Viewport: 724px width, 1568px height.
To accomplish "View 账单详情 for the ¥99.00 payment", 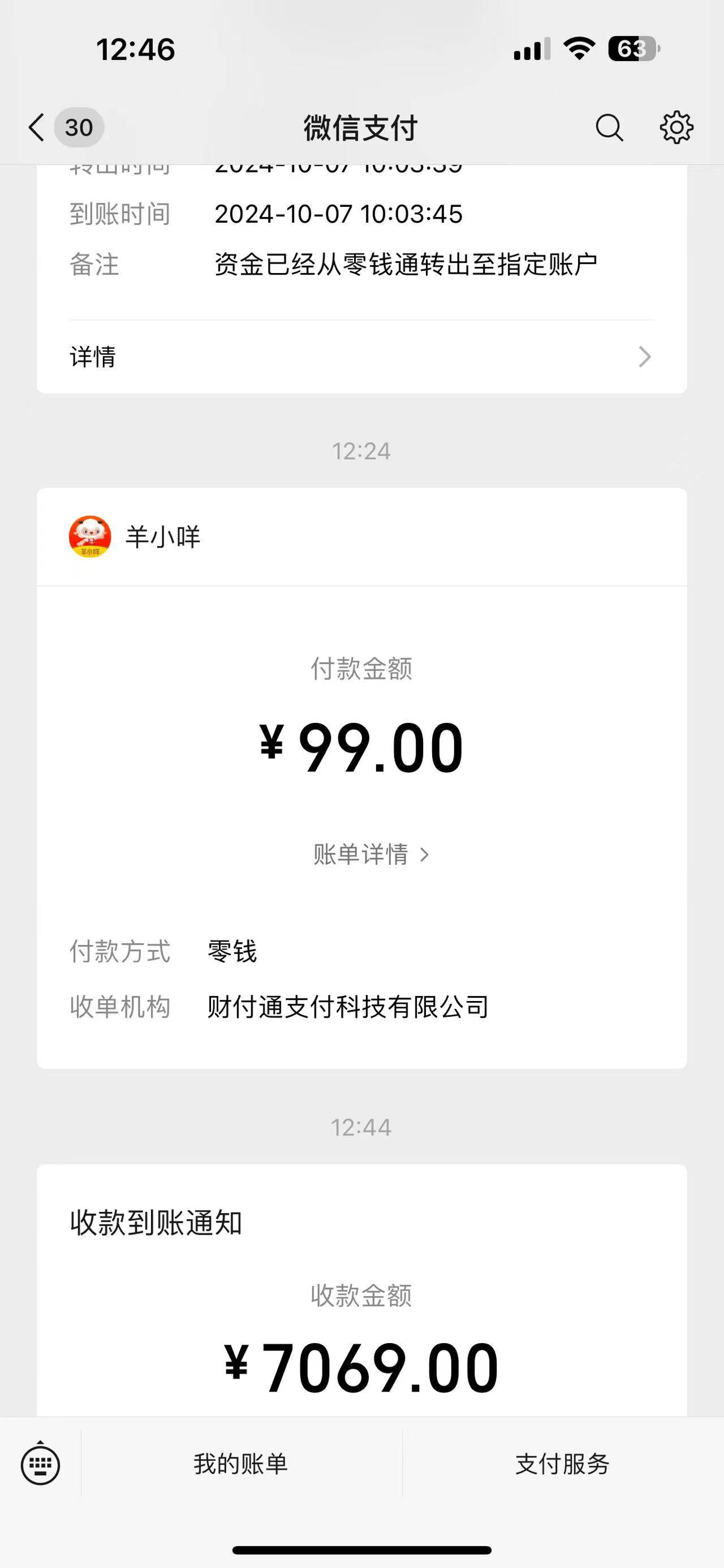I will [371, 855].
